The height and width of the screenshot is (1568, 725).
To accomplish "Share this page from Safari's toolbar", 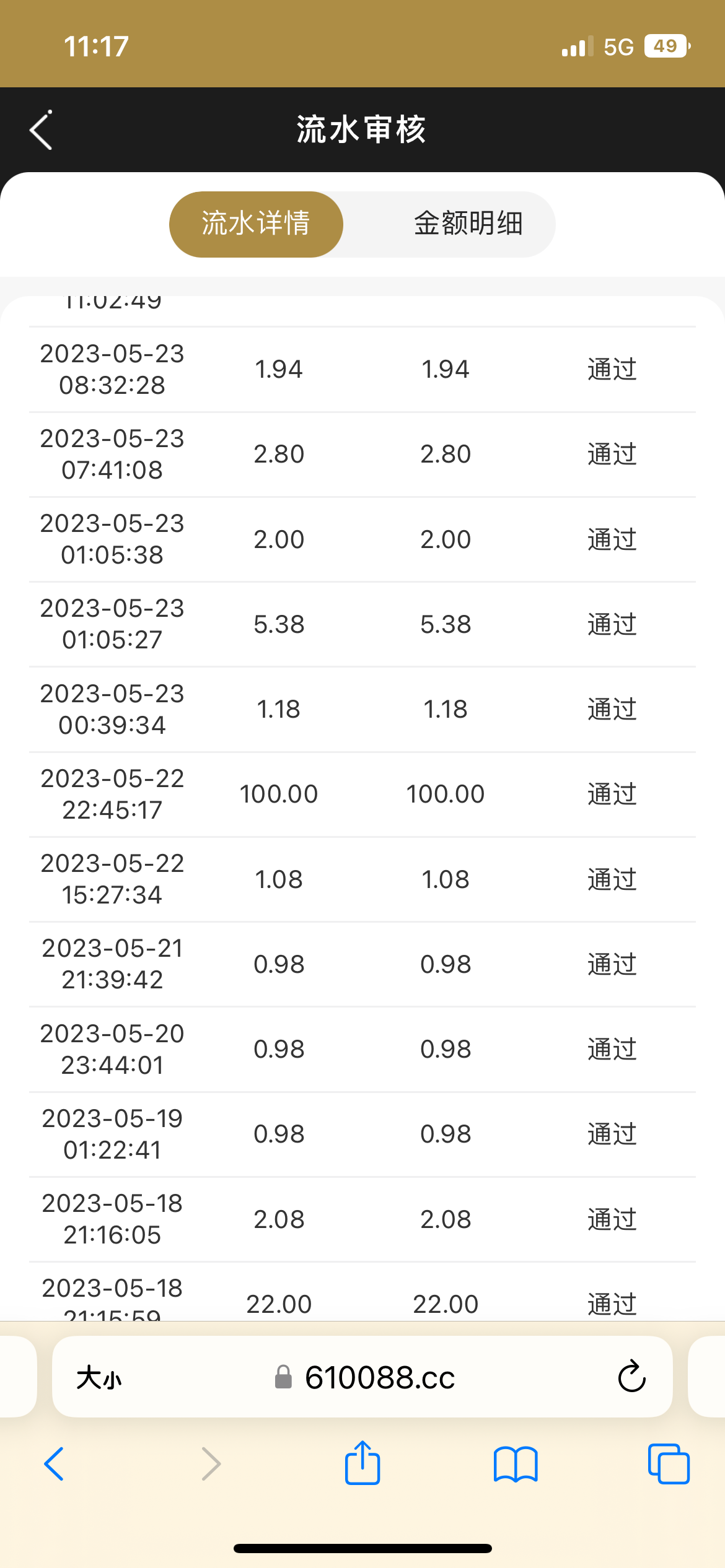I will click(362, 1463).
